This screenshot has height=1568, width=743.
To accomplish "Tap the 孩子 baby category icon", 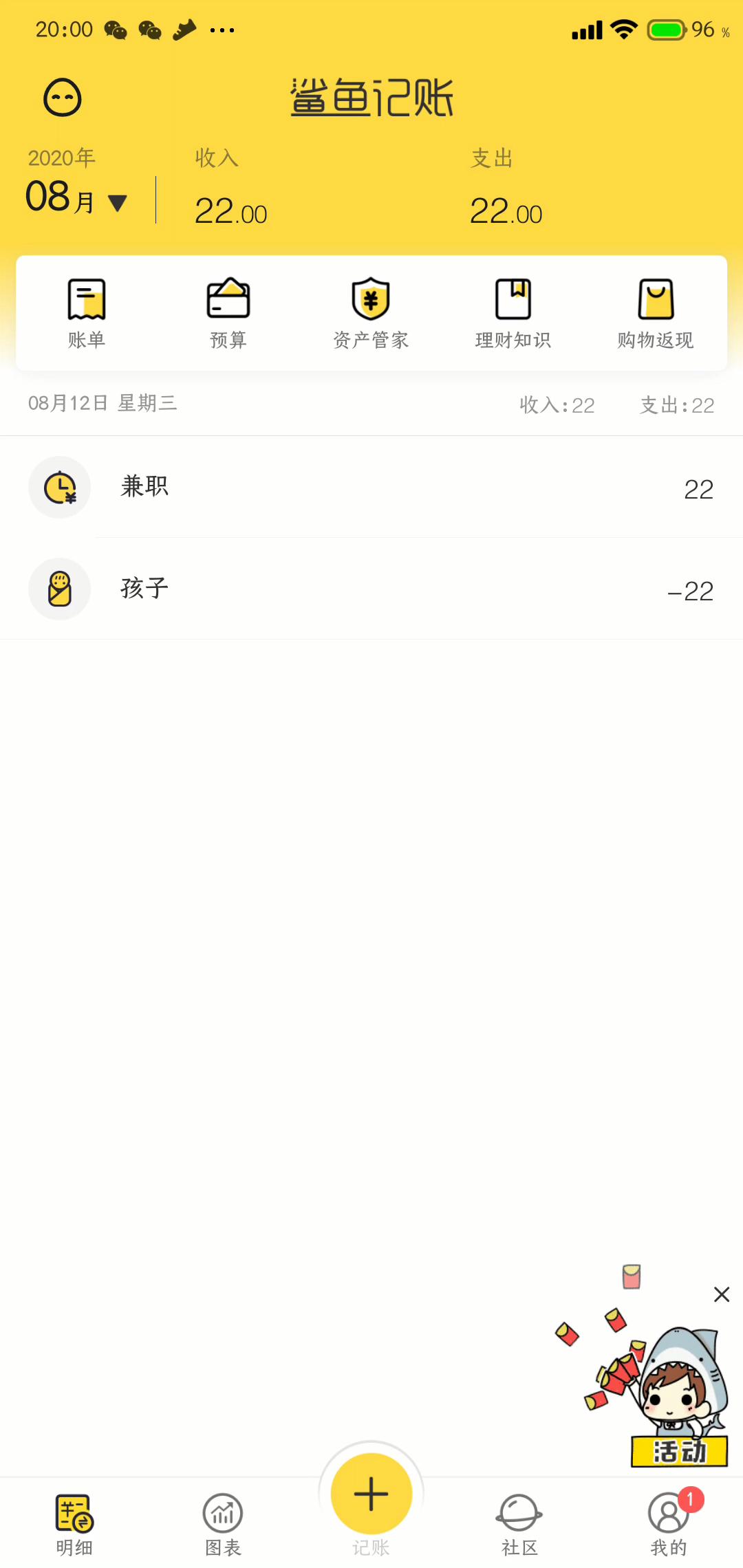I will [x=59, y=589].
